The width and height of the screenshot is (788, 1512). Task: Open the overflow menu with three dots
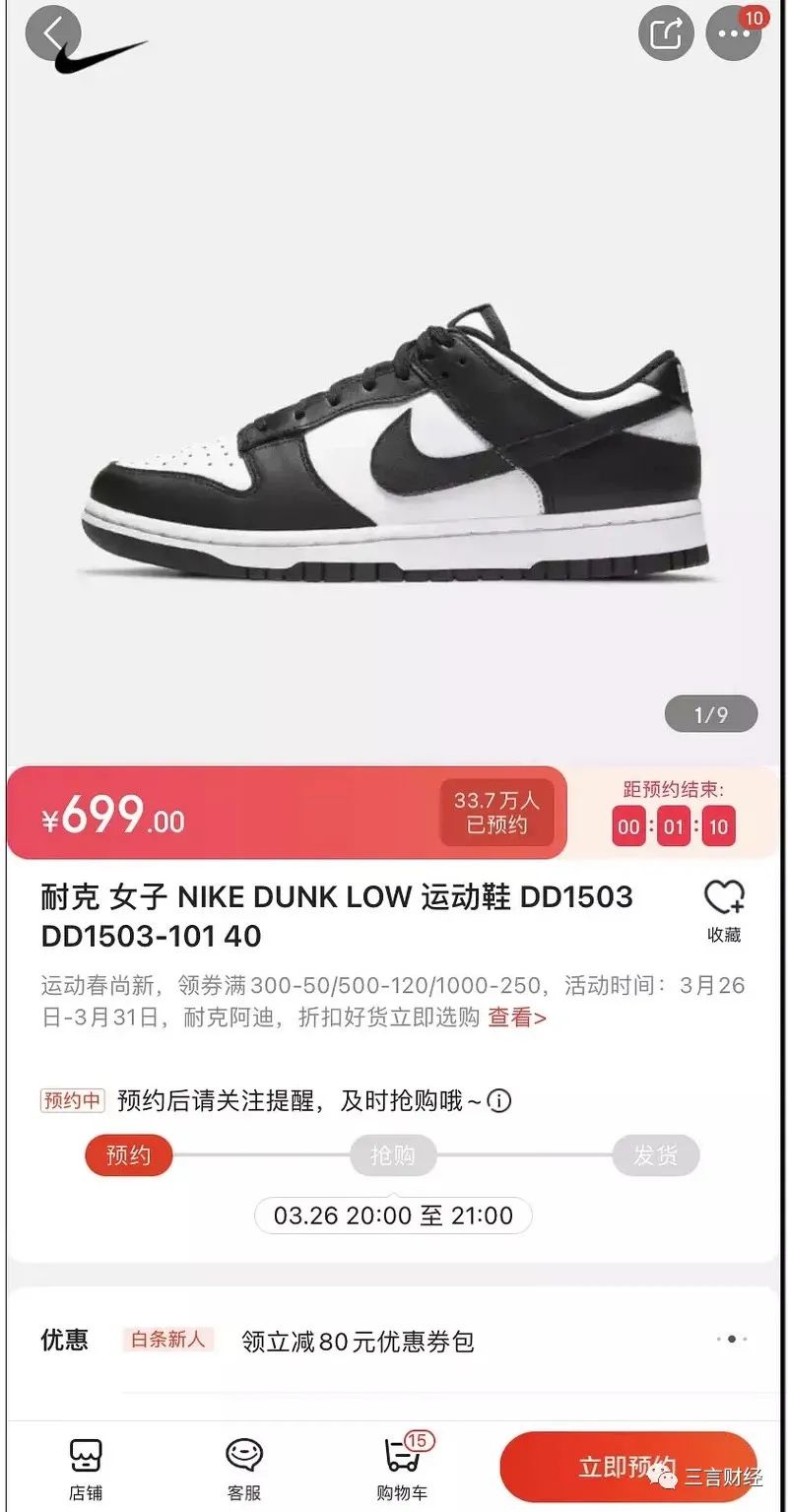(x=734, y=33)
